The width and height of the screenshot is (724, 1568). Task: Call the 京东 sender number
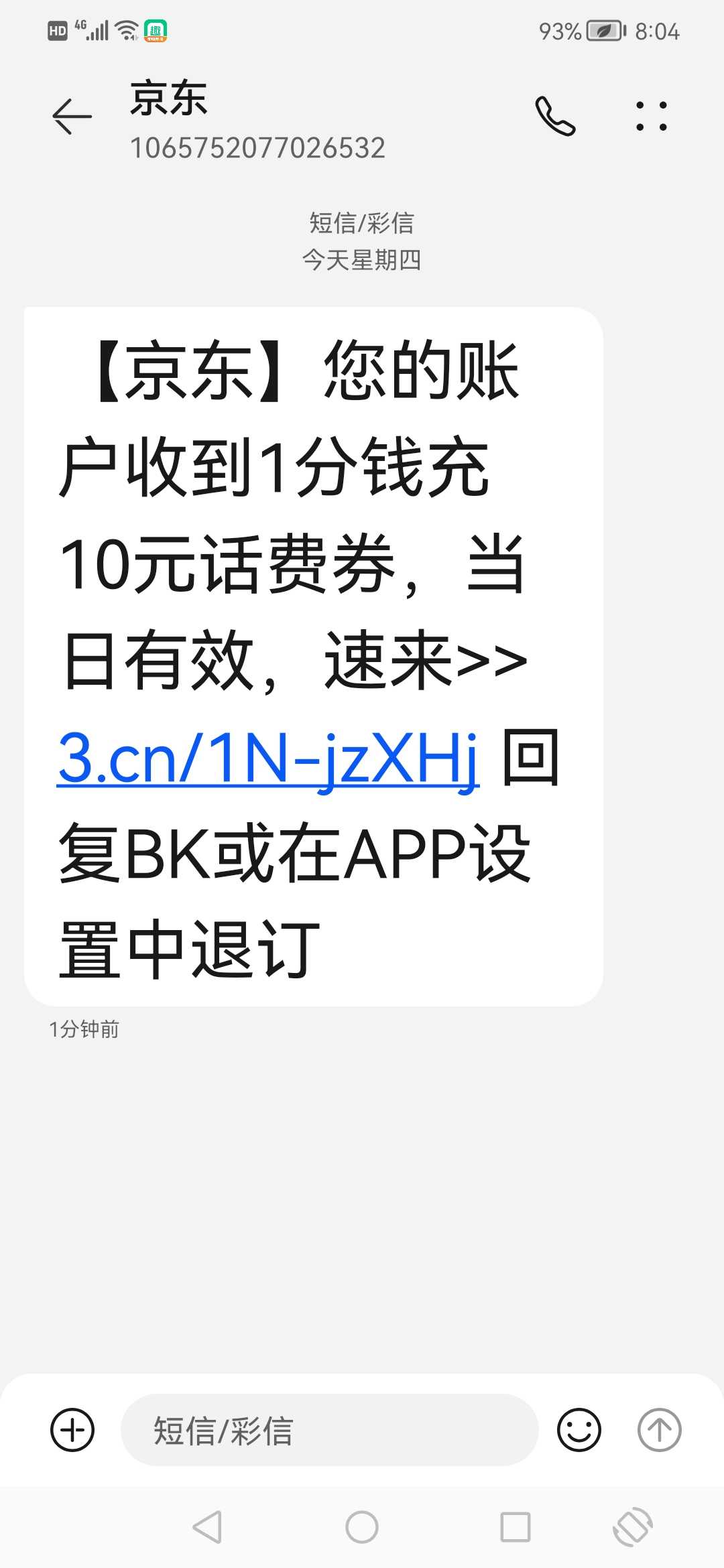pos(555,116)
